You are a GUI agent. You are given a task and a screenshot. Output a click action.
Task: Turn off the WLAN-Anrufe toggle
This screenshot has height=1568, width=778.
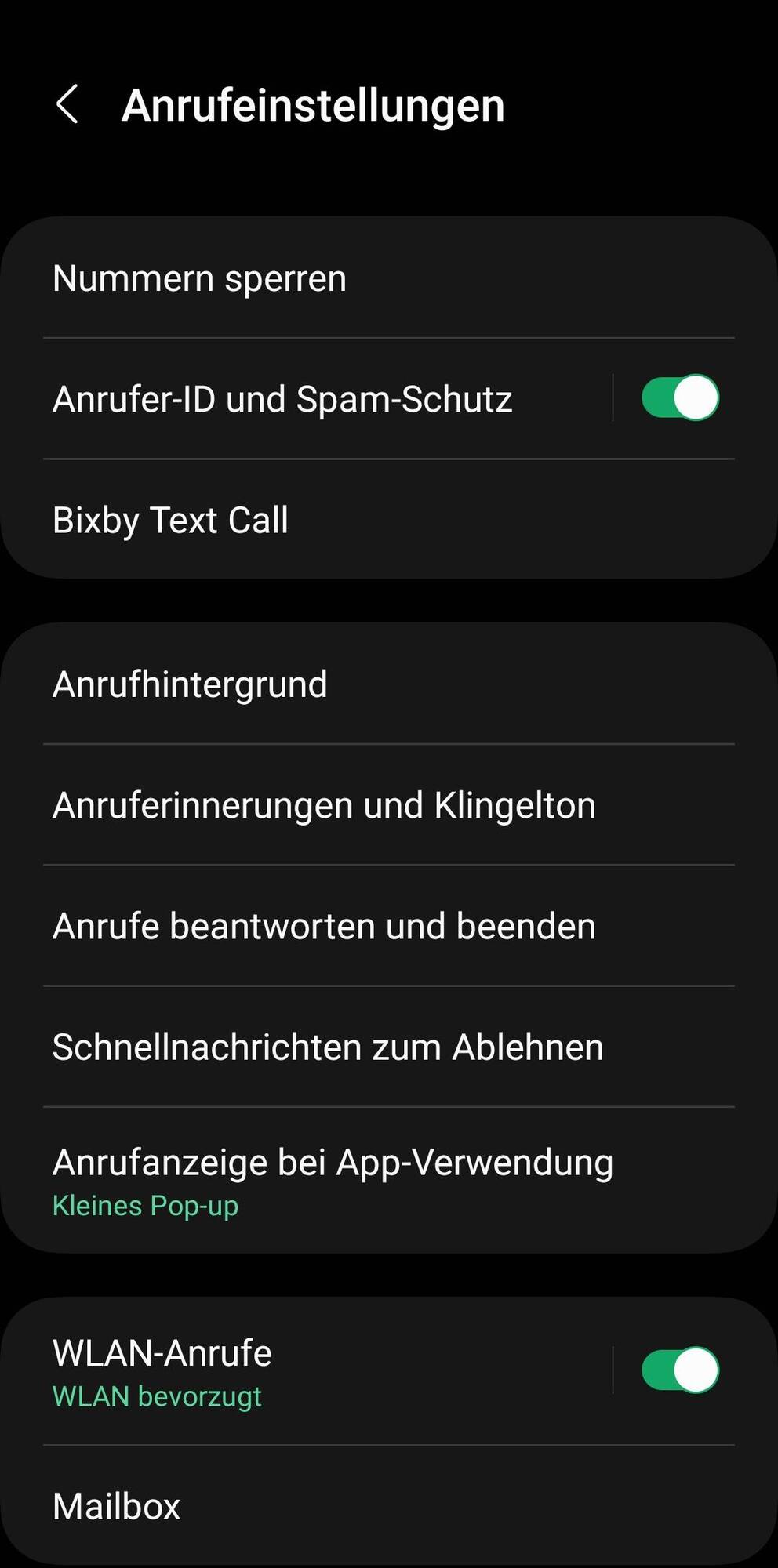click(x=679, y=1368)
